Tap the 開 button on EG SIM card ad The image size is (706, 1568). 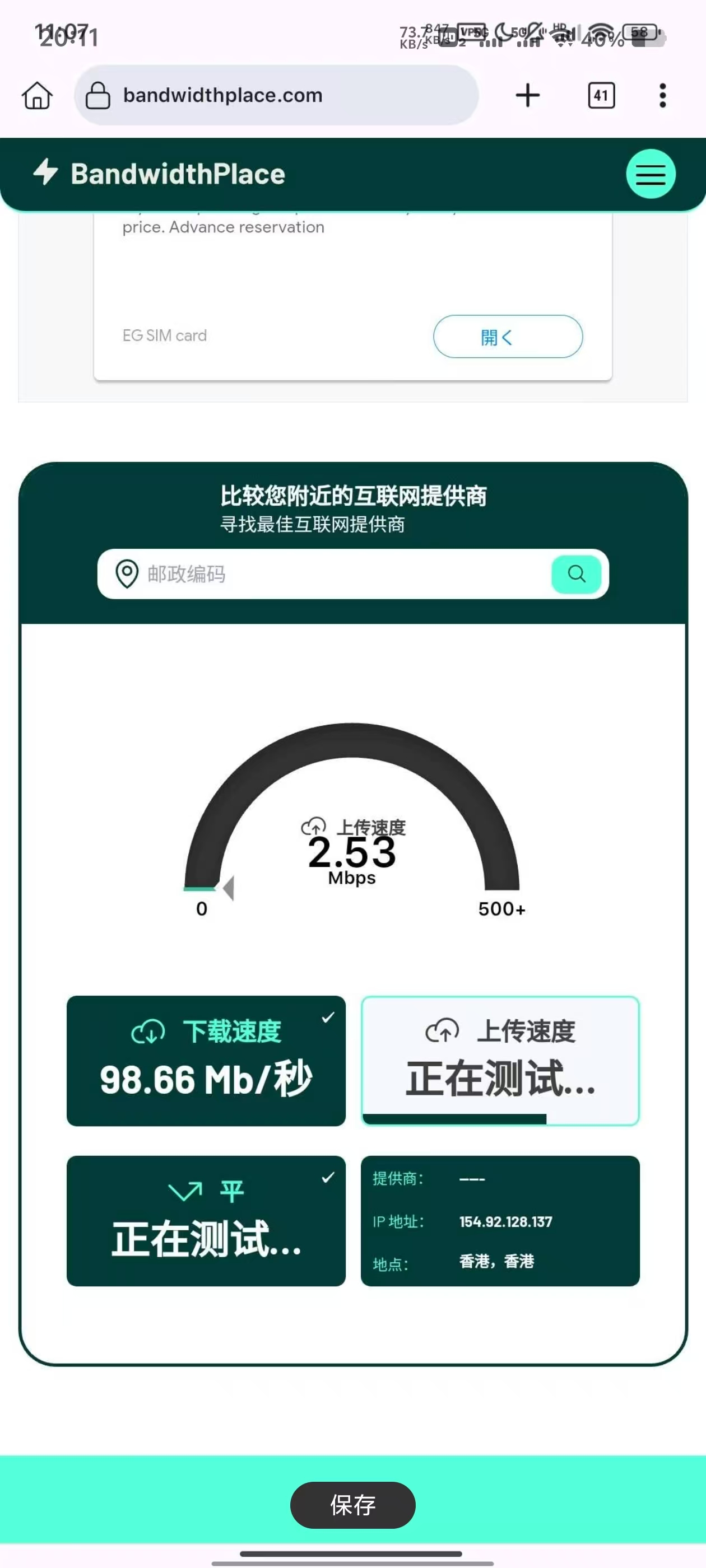point(508,337)
